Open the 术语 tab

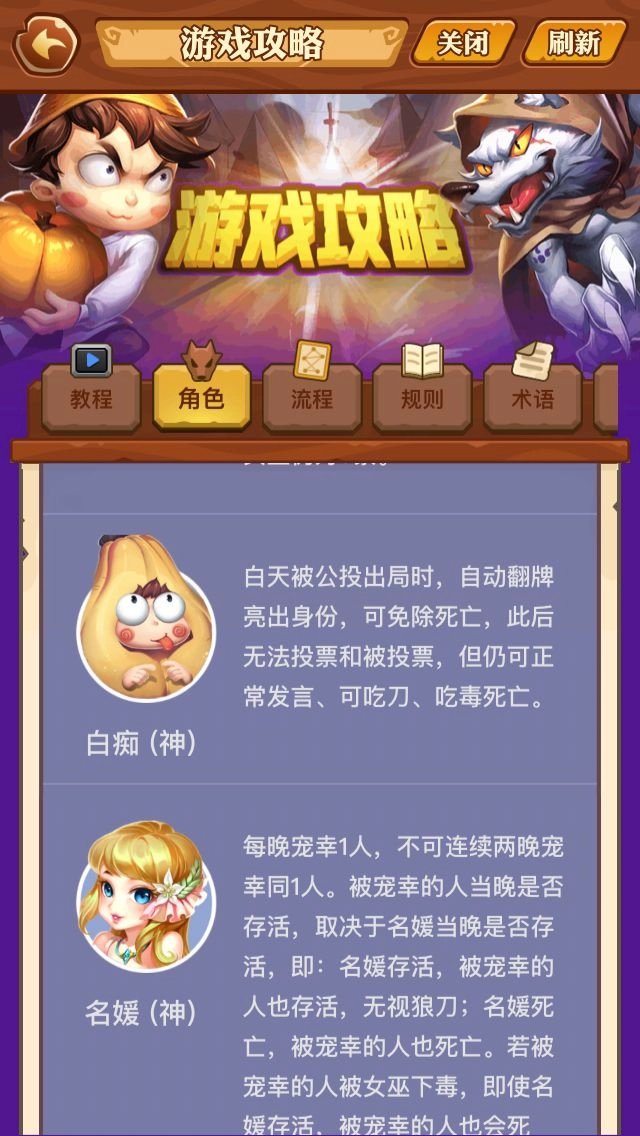[532, 397]
